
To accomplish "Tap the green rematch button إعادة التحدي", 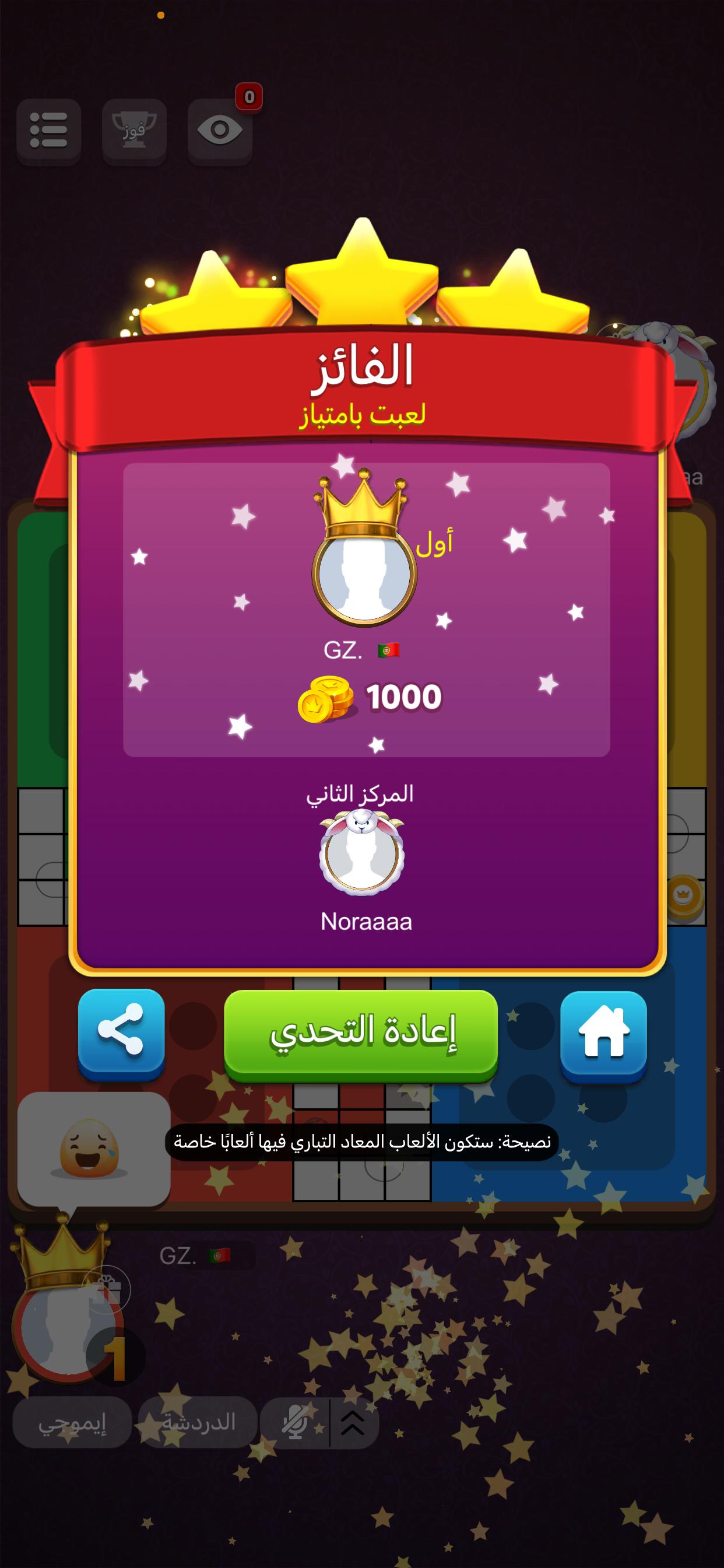I will point(361,1034).
